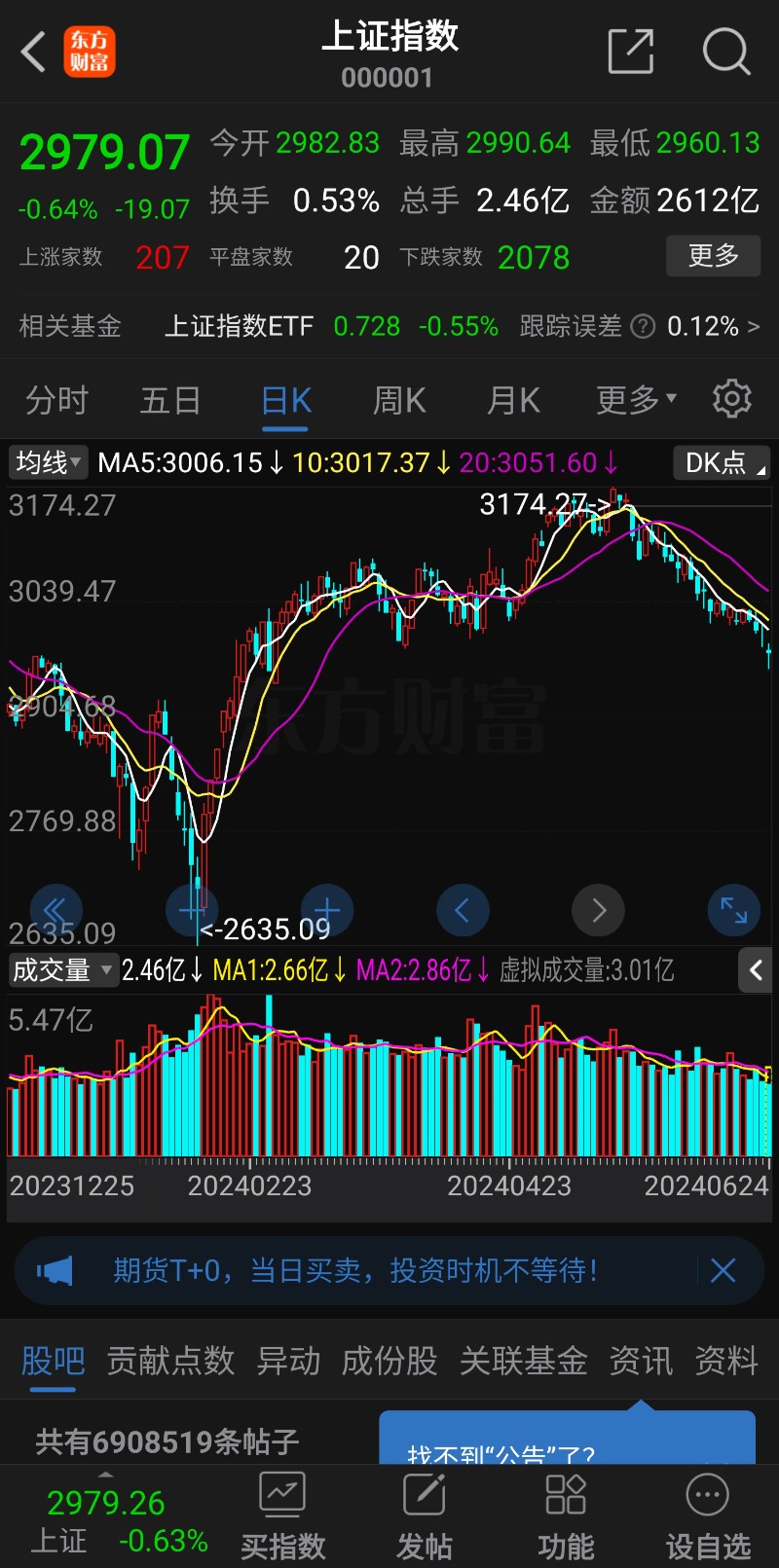Expand the chart to full screen
Viewport: 779px width, 1568px height.
[733, 910]
